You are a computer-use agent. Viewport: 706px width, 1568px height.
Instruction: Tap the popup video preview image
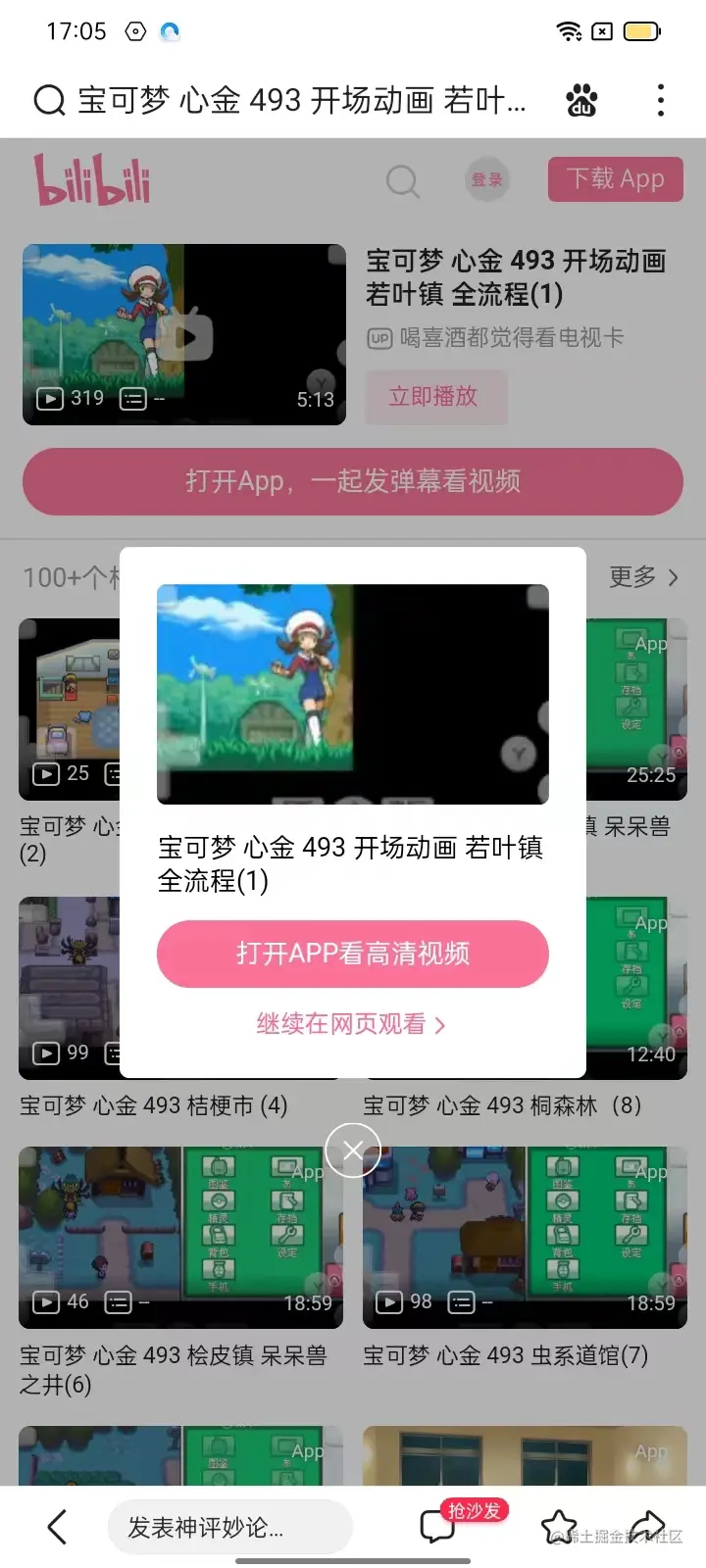point(352,694)
